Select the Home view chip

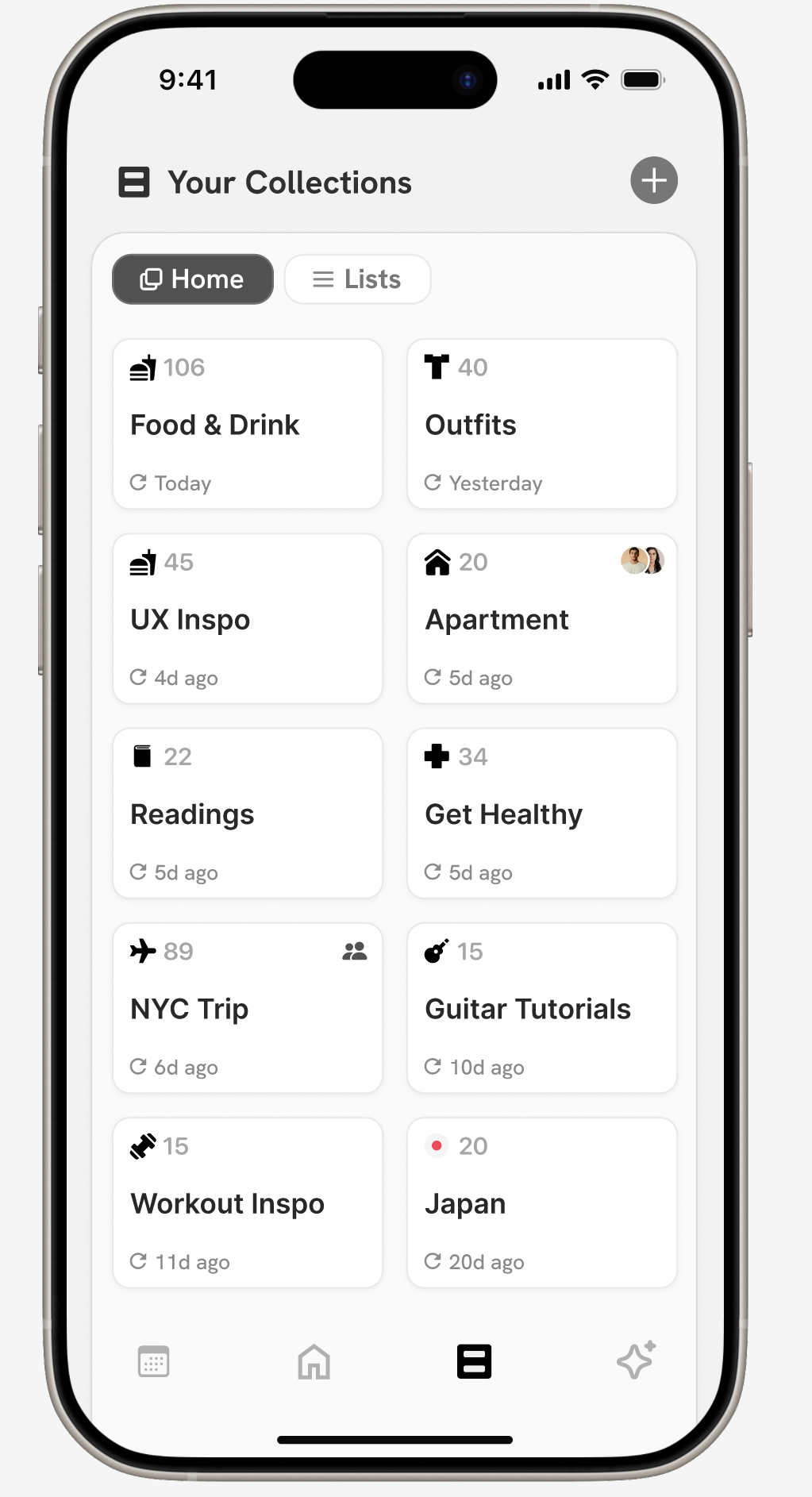[x=193, y=279]
